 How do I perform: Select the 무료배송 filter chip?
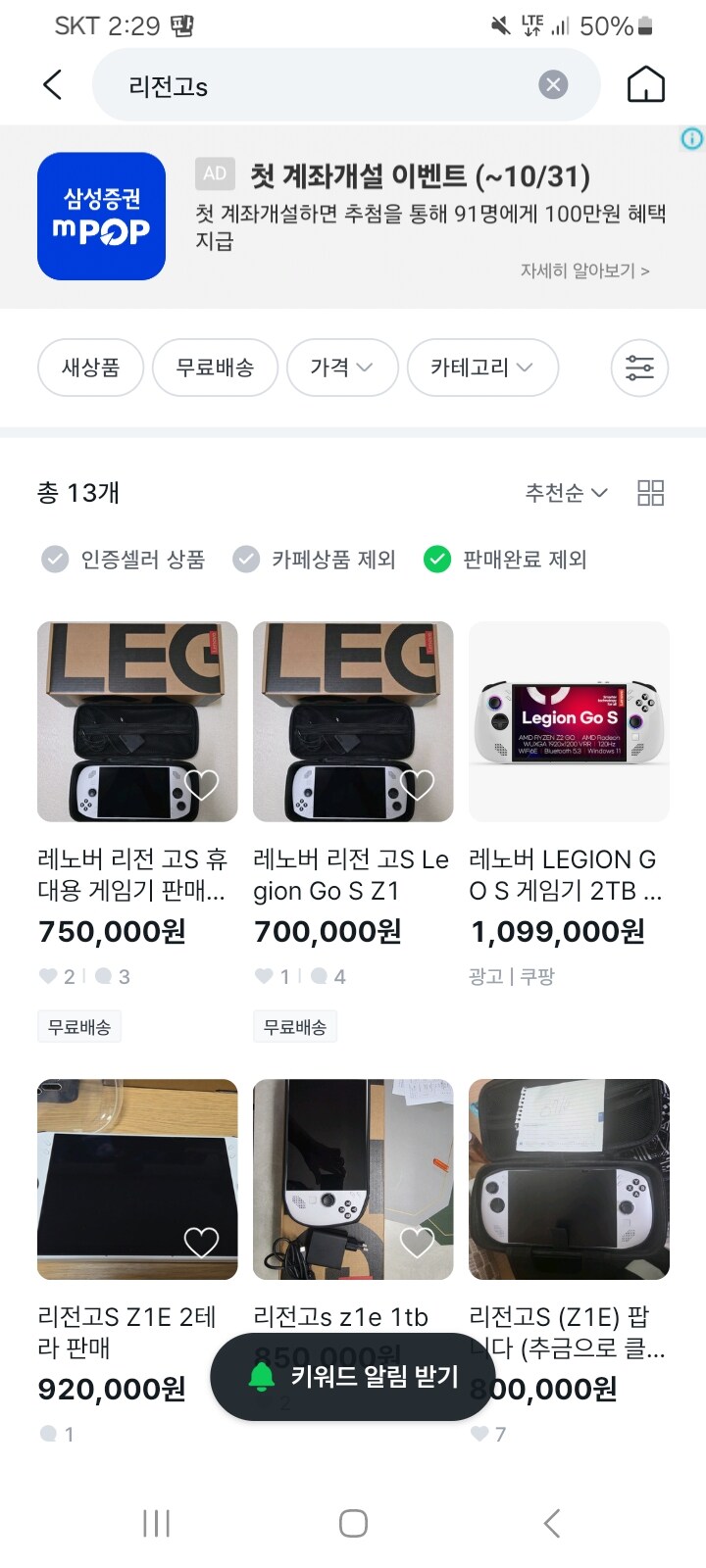click(215, 367)
